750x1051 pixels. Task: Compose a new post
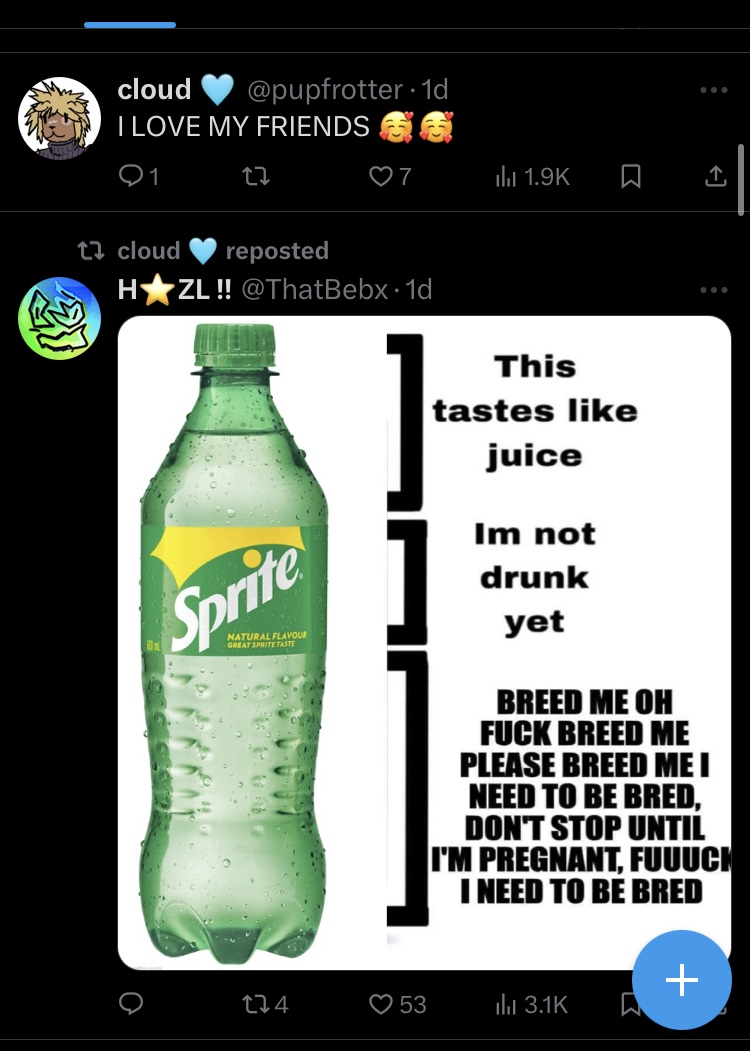pos(682,980)
